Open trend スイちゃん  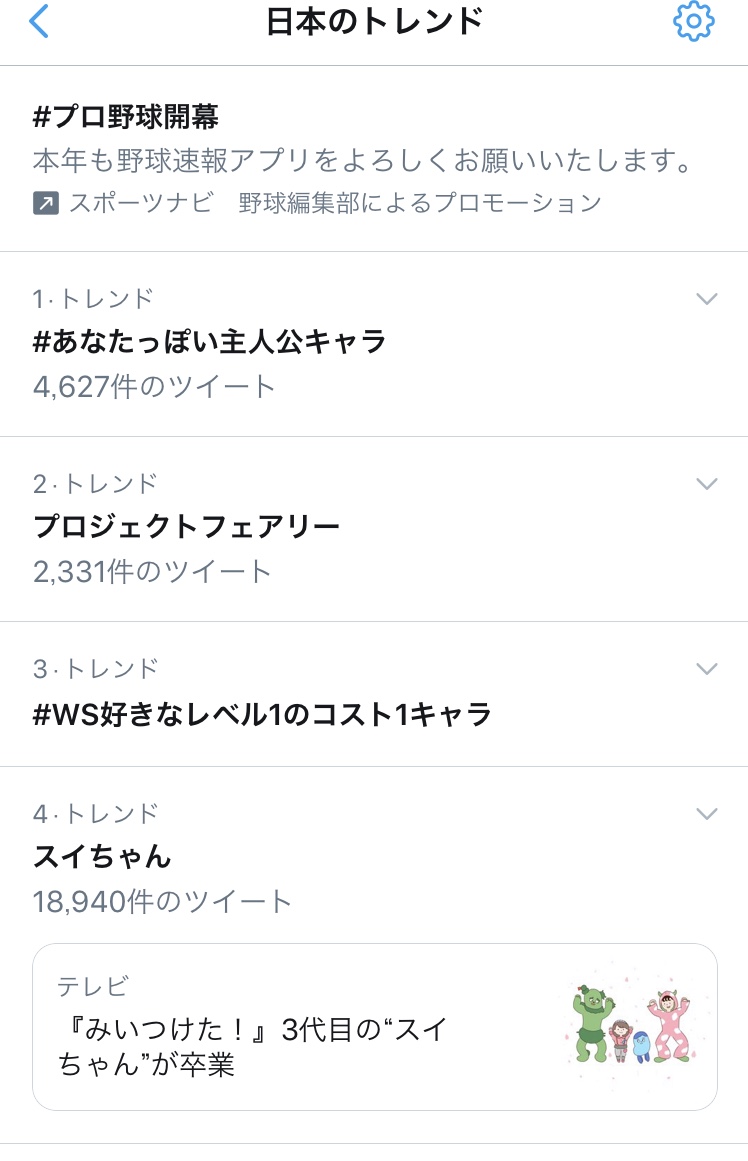tap(102, 856)
